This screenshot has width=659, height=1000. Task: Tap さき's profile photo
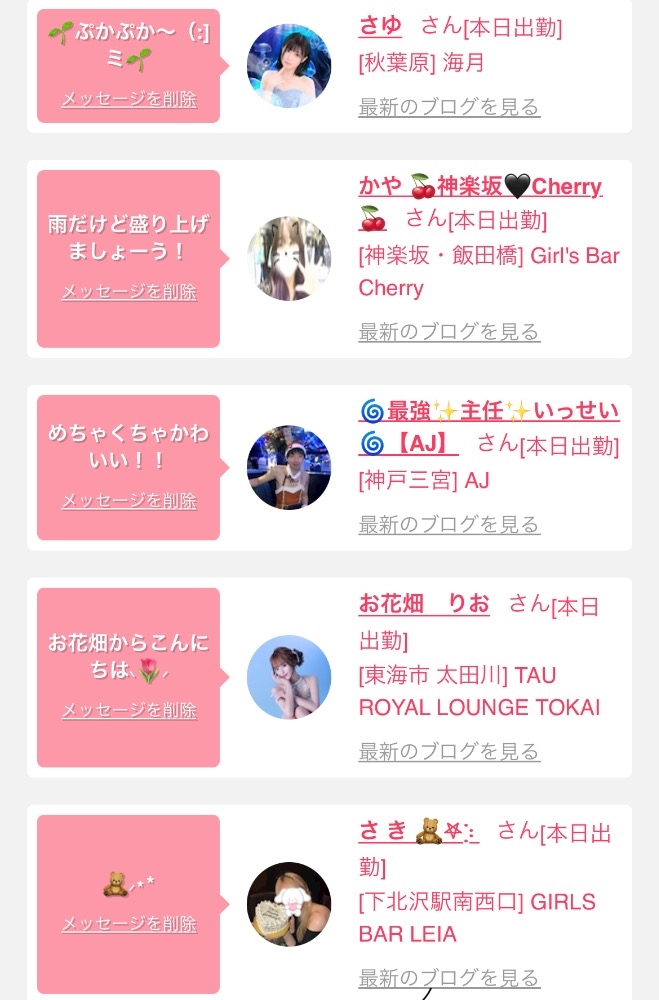[288, 904]
